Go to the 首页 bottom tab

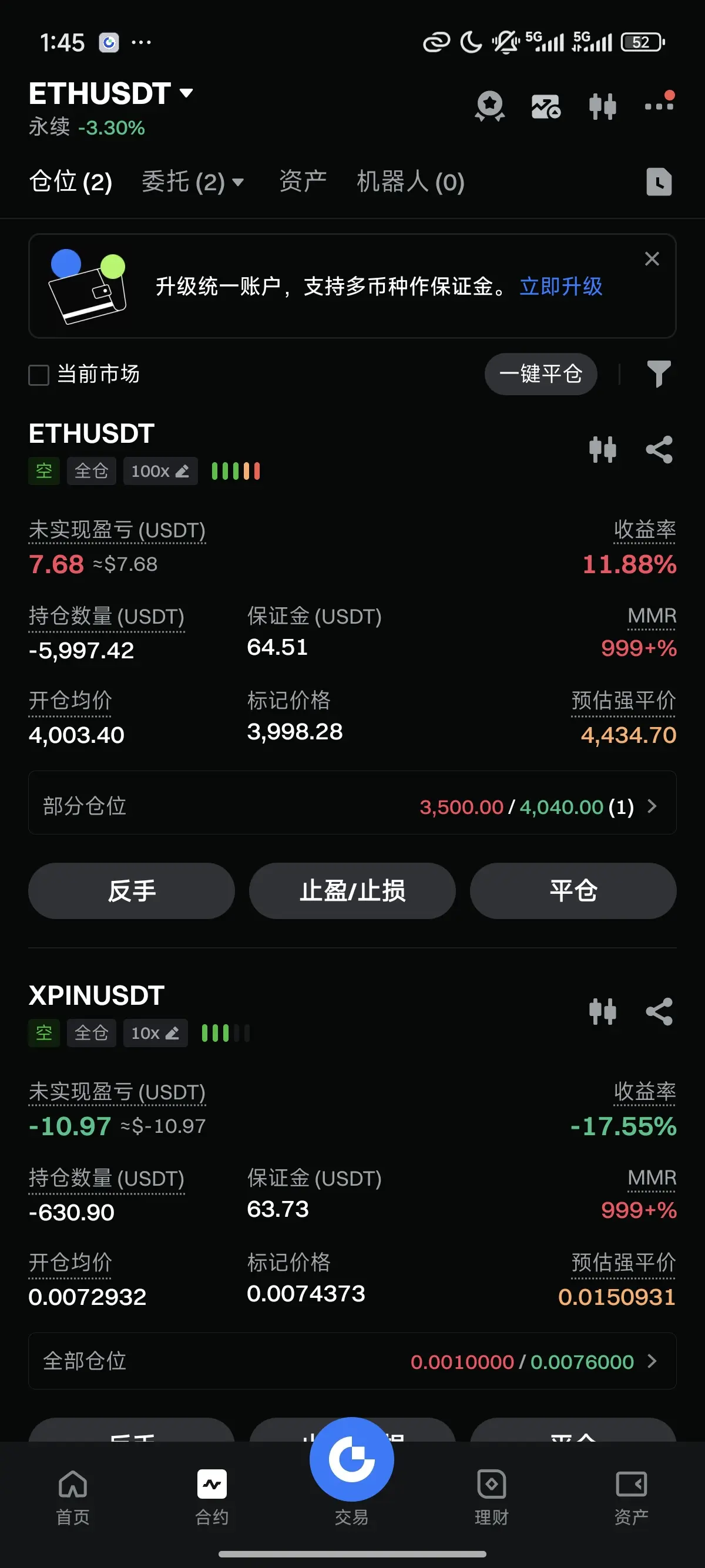tap(73, 1497)
